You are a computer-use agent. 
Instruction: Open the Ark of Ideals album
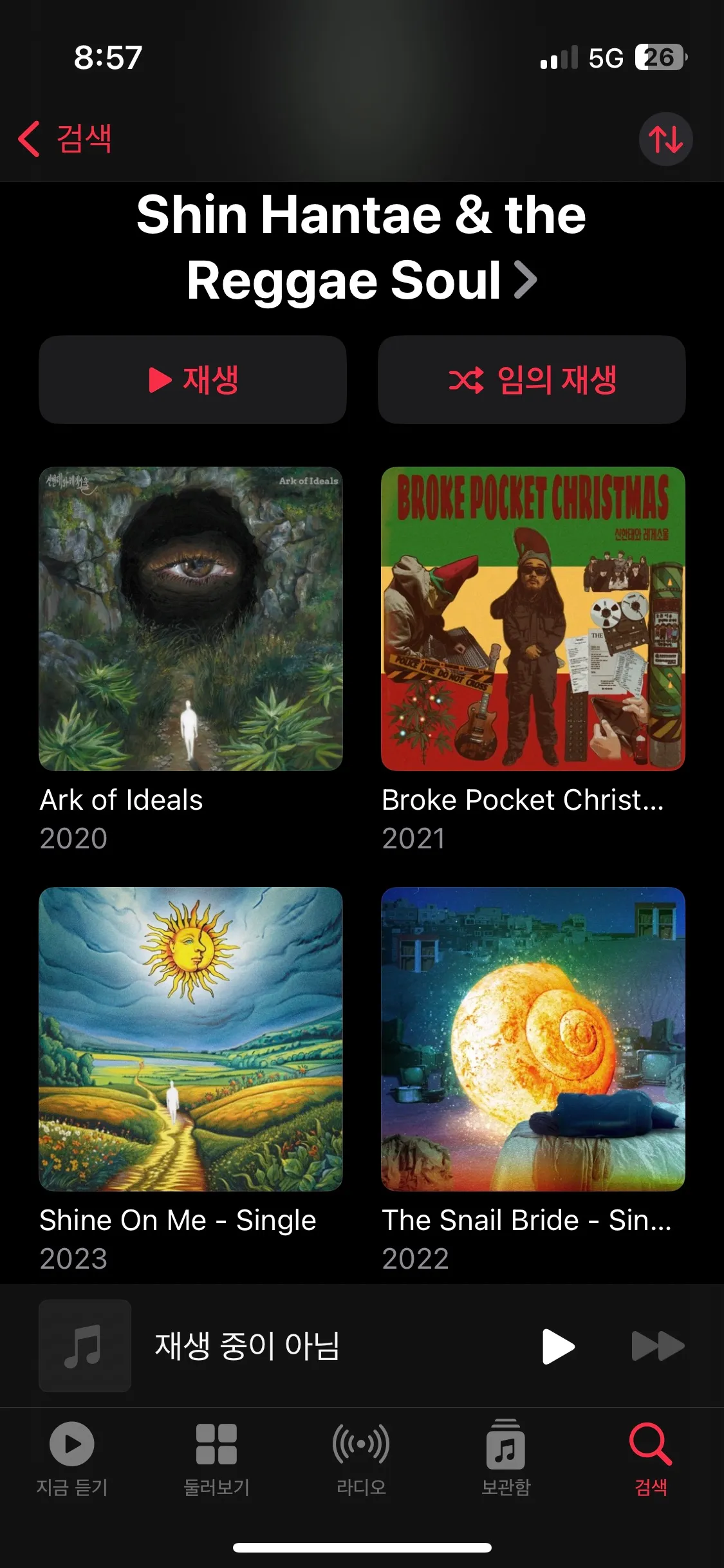click(190, 619)
